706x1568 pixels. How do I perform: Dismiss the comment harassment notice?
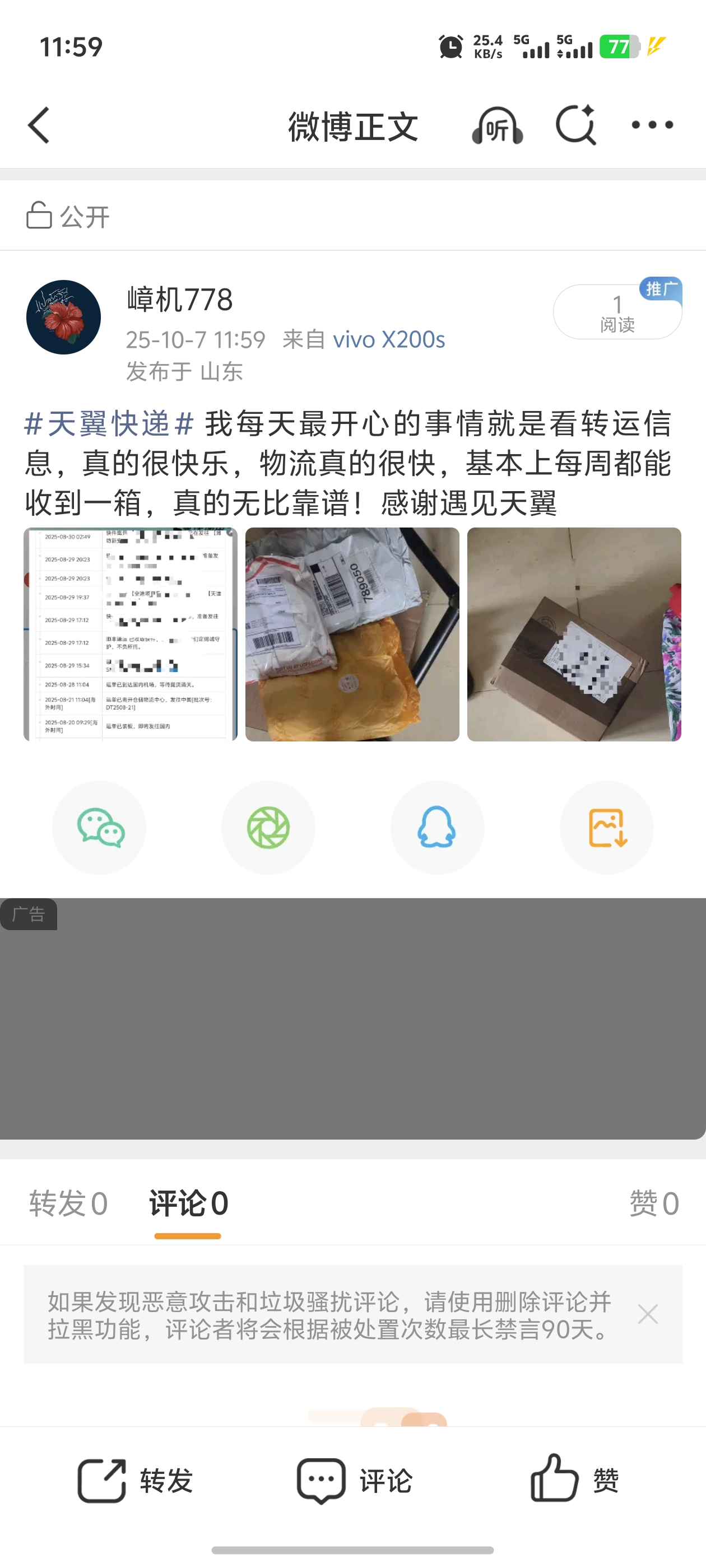tap(648, 1314)
